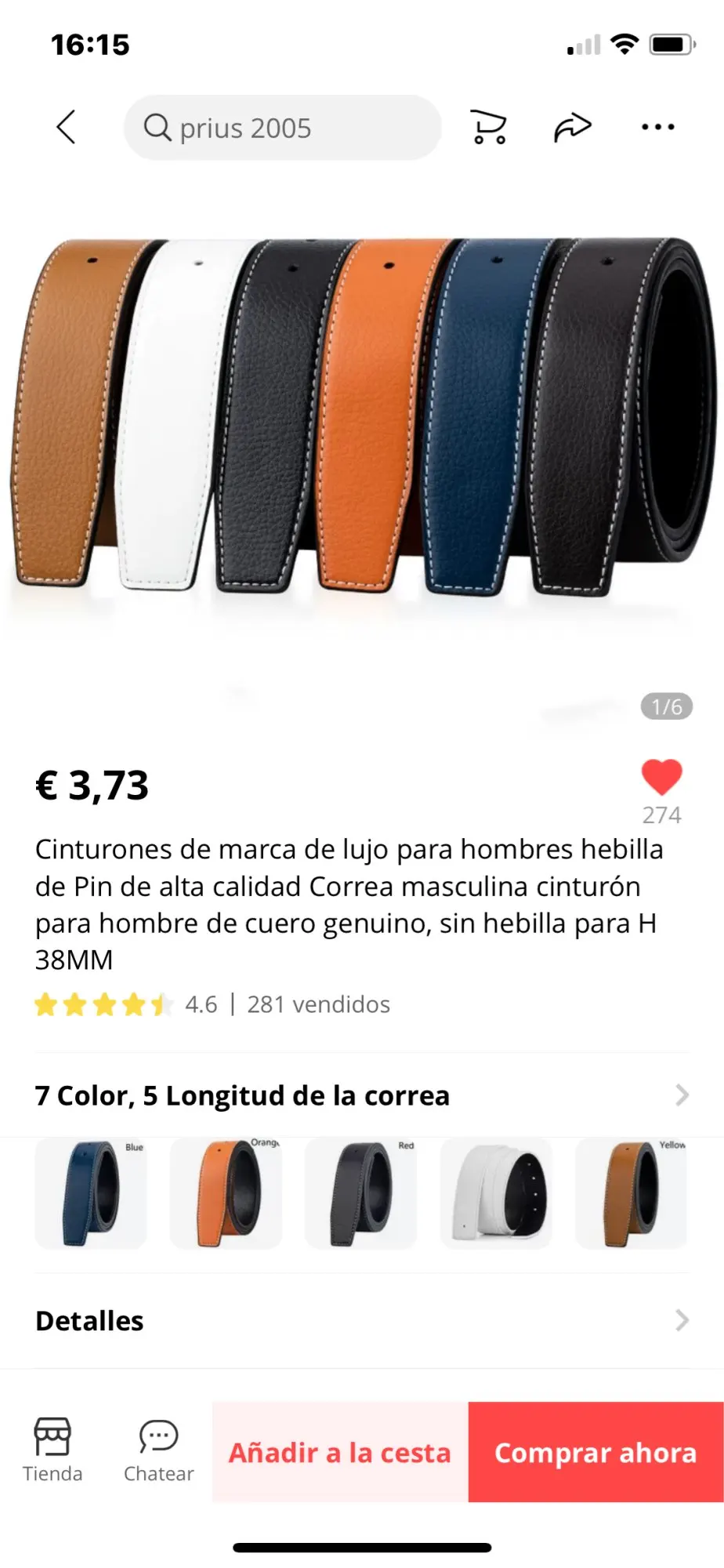
Task: Open Chatear to message the seller
Action: (158, 1450)
